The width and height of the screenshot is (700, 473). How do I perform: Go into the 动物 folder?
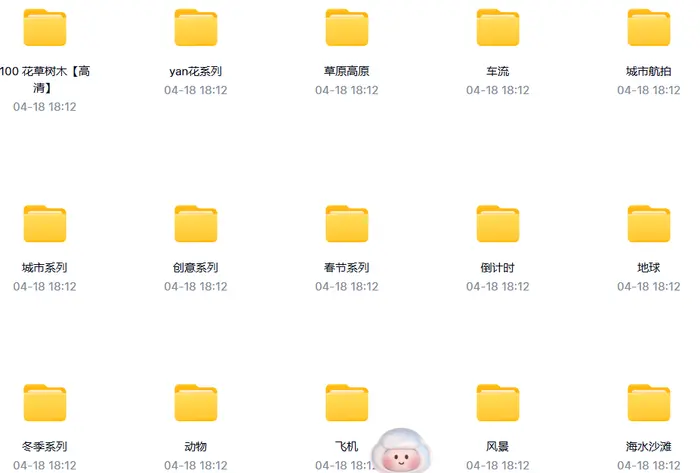click(196, 403)
